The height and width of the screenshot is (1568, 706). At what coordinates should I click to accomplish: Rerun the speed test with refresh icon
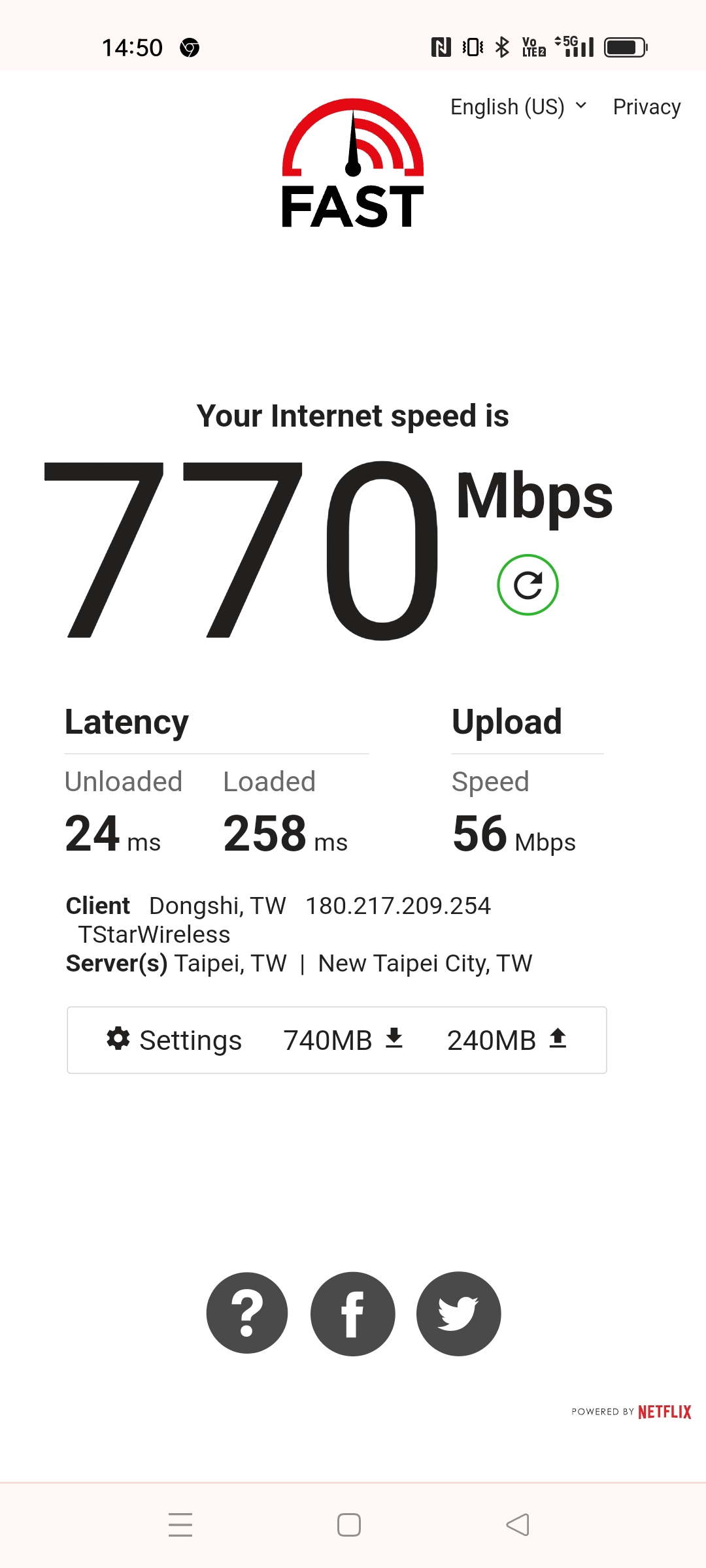click(528, 585)
